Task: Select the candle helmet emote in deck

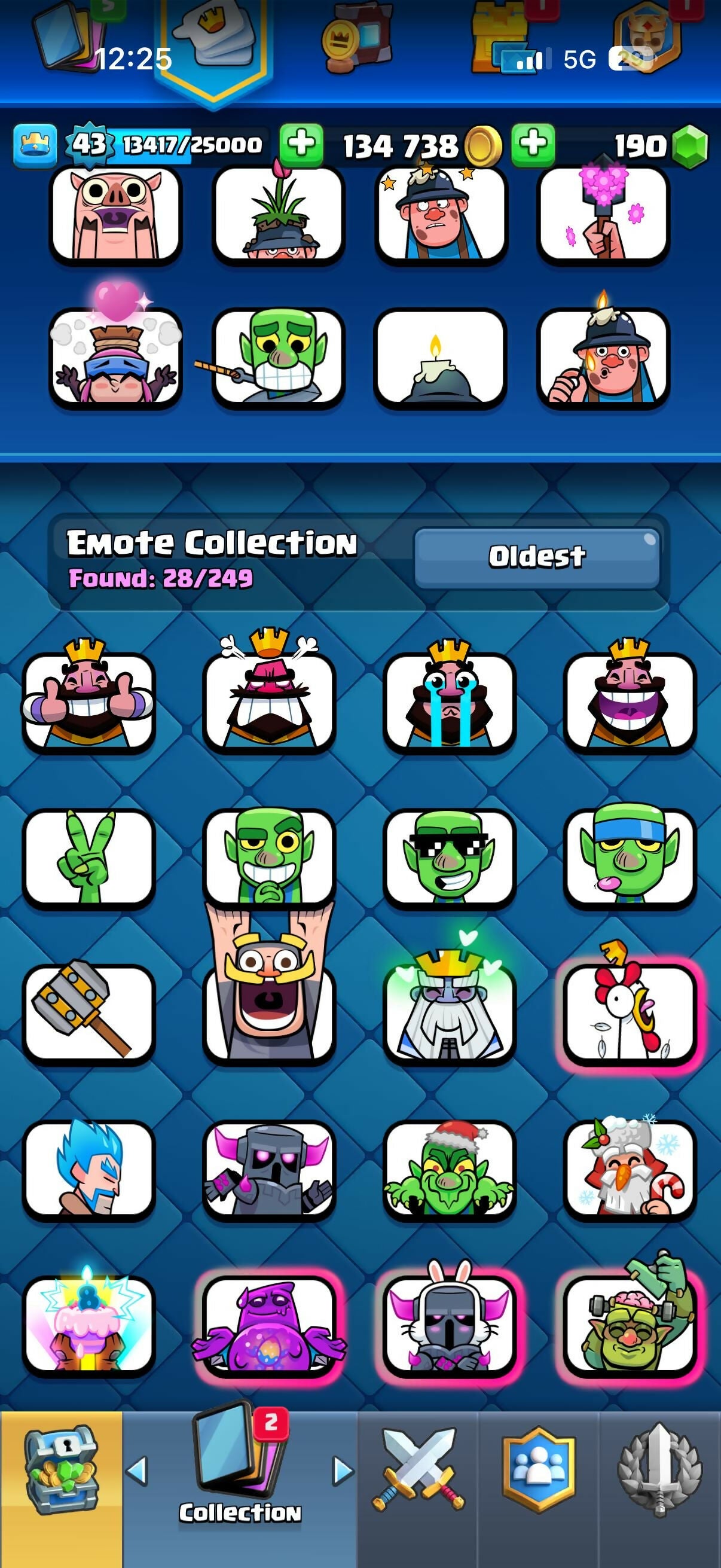Action: click(441, 358)
